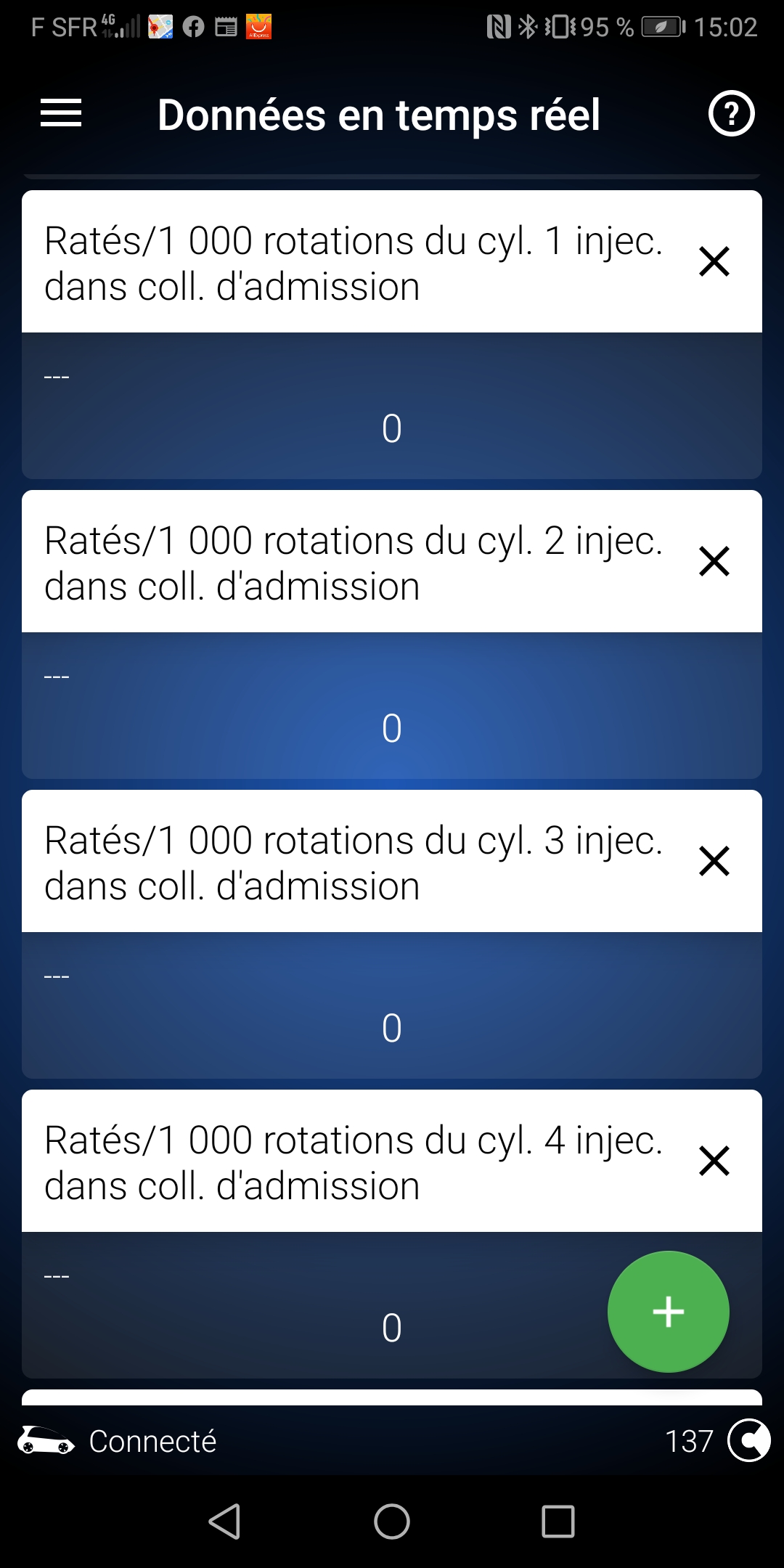Remove the cyl. 2 misfire data card
The height and width of the screenshot is (1568, 784).
(x=714, y=561)
